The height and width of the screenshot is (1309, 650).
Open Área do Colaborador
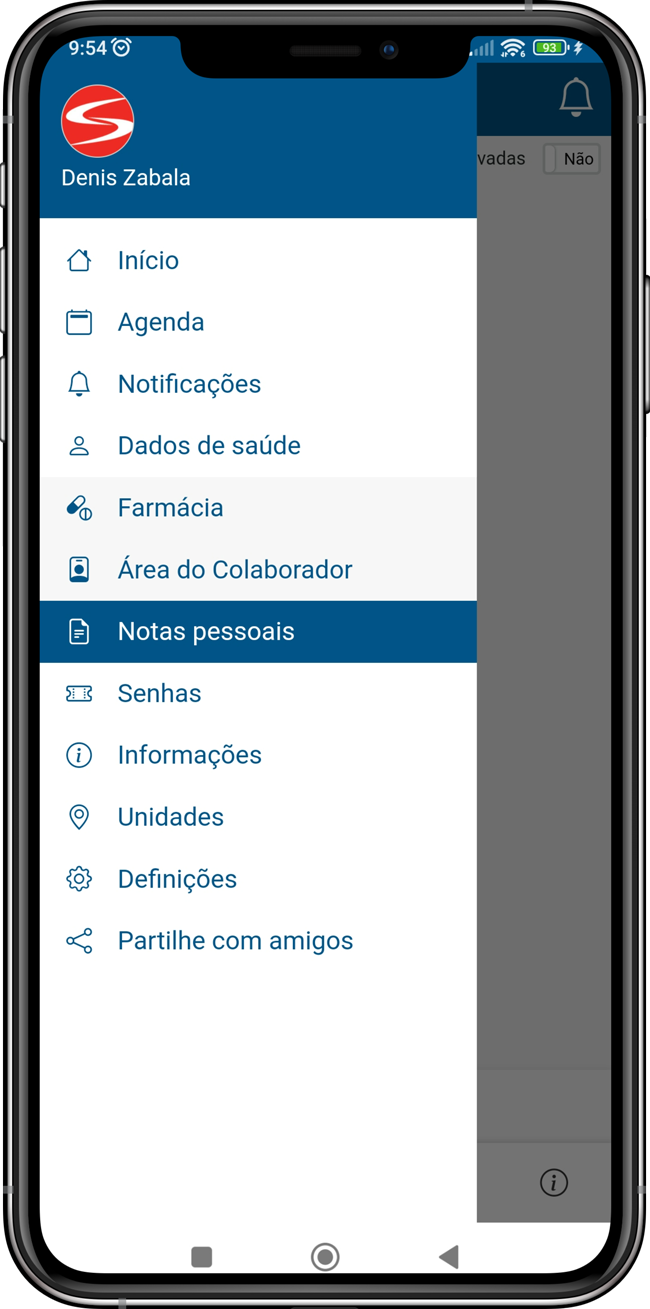[x=234, y=570]
